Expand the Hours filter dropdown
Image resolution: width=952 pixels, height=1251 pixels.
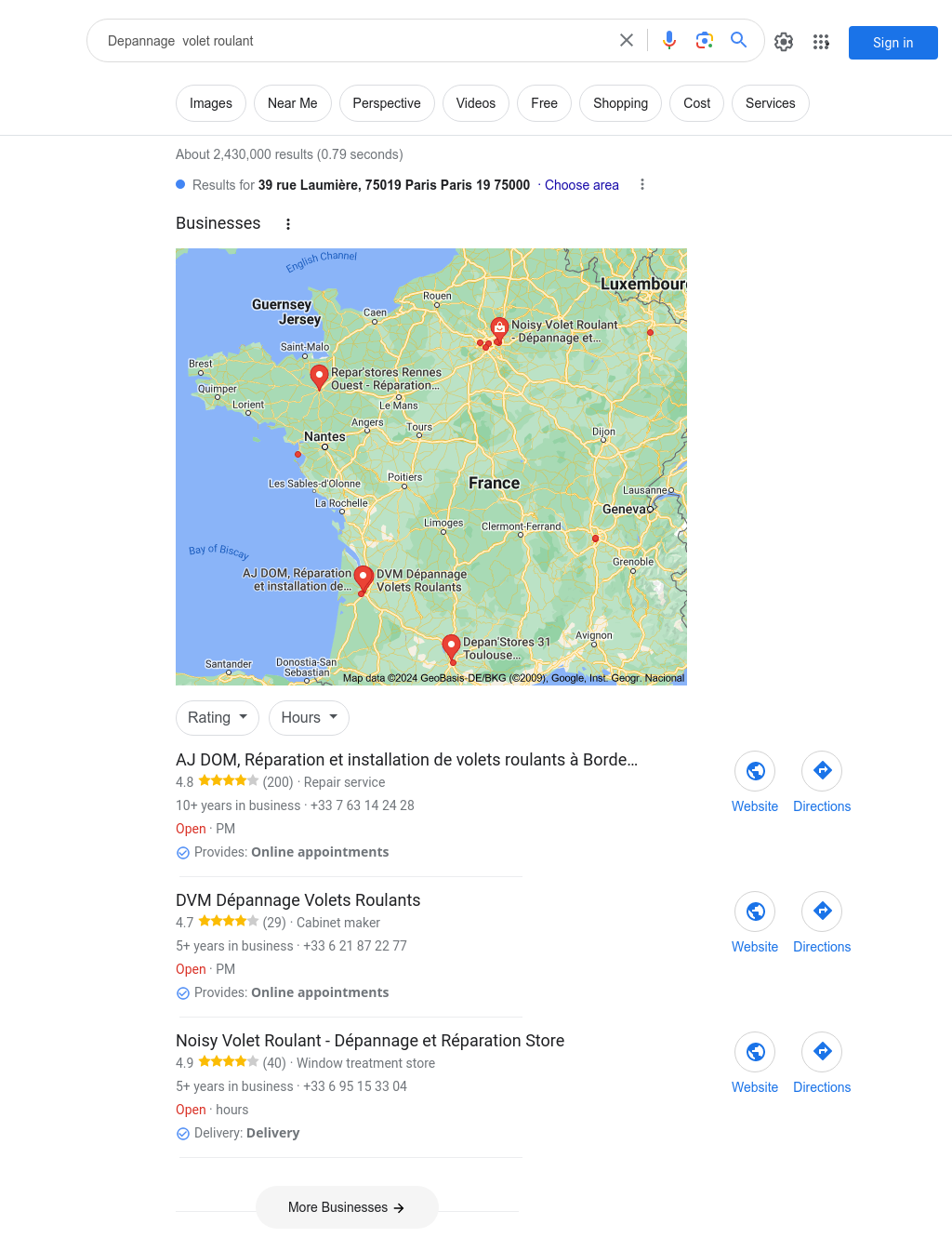tap(309, 718)
